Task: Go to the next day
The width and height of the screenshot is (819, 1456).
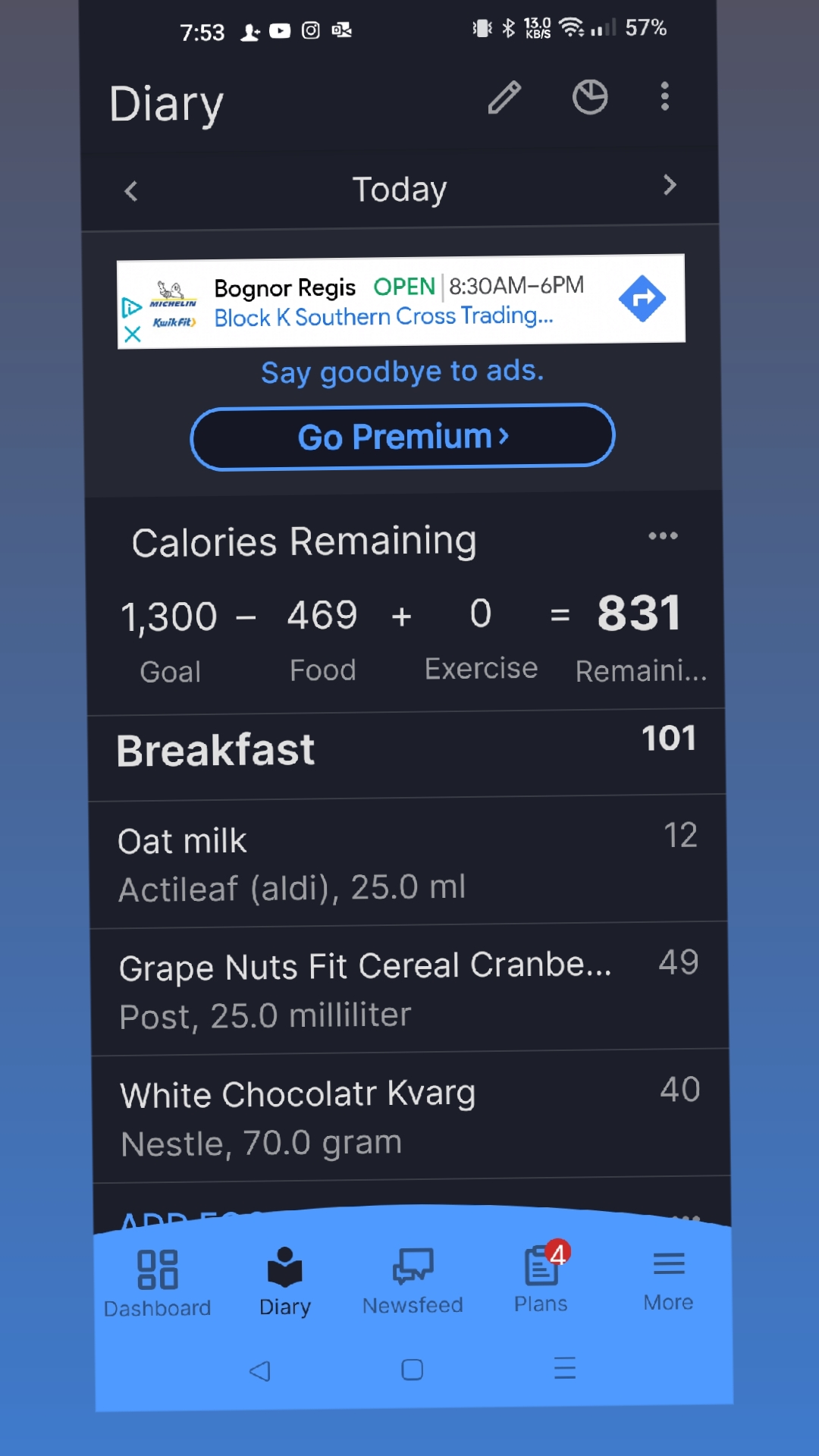Action: pyautogui.click(x=669, y=186)
